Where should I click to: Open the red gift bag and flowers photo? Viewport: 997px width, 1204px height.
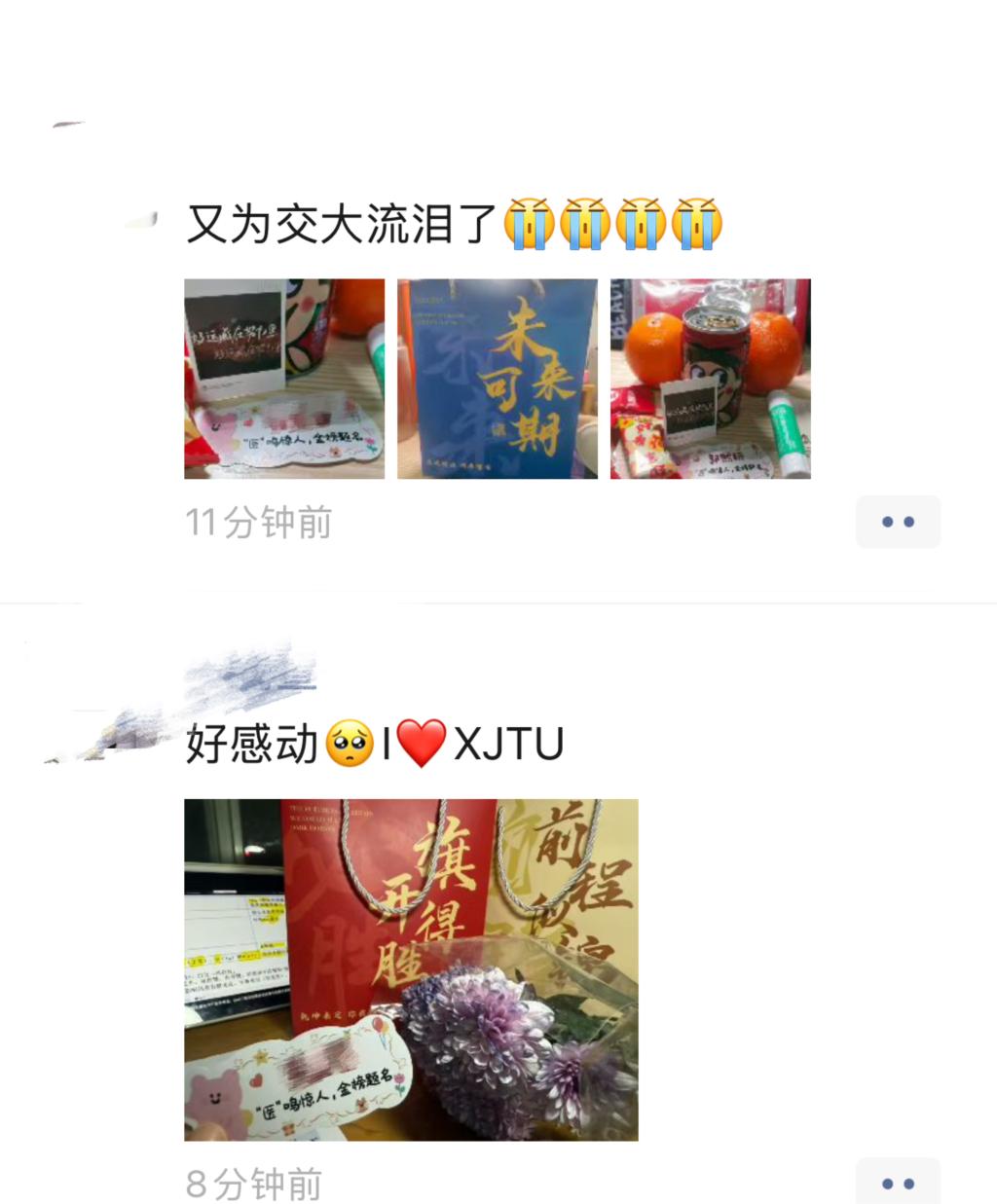click(411, 969)
